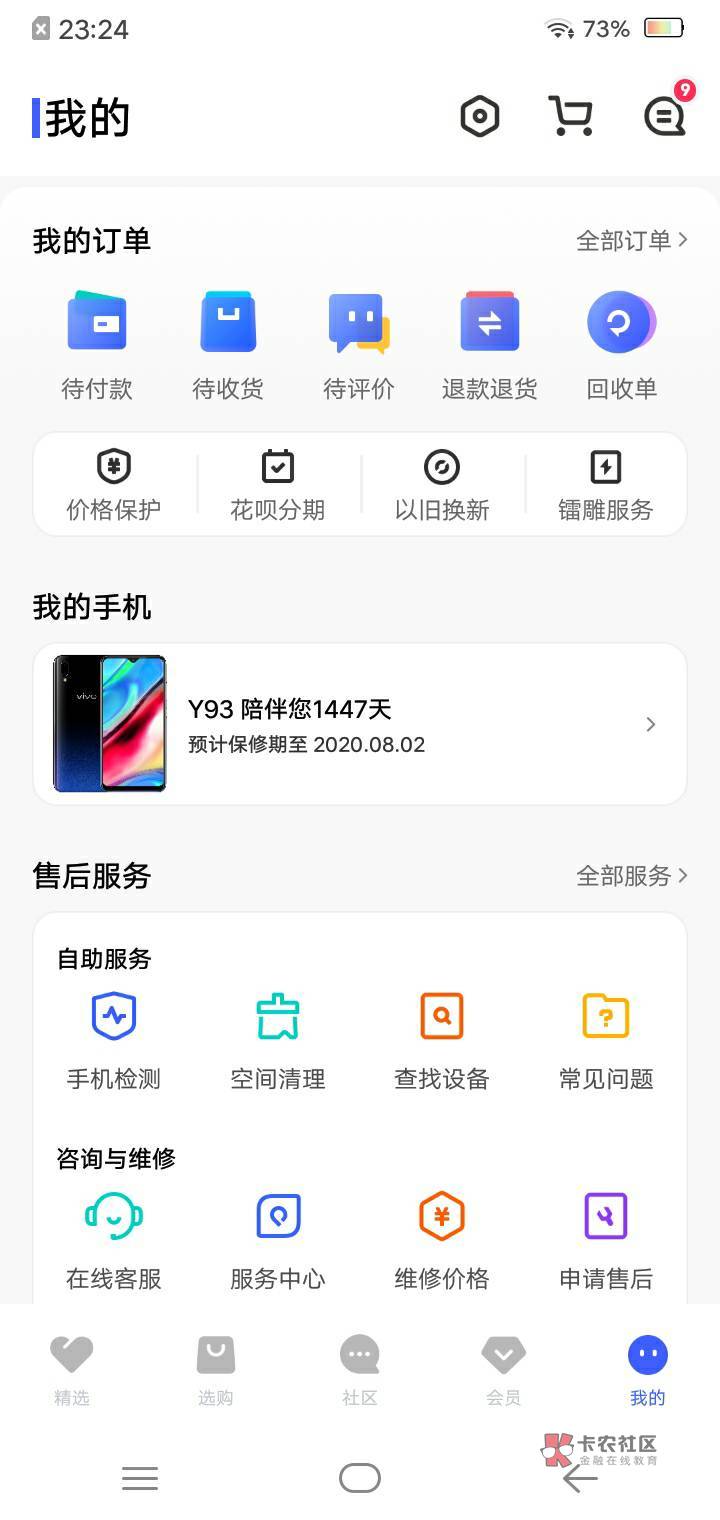The width and height of the screenshot is (720, 1520).
Task: View 全部服务 all services
Action: pos(631,876)
